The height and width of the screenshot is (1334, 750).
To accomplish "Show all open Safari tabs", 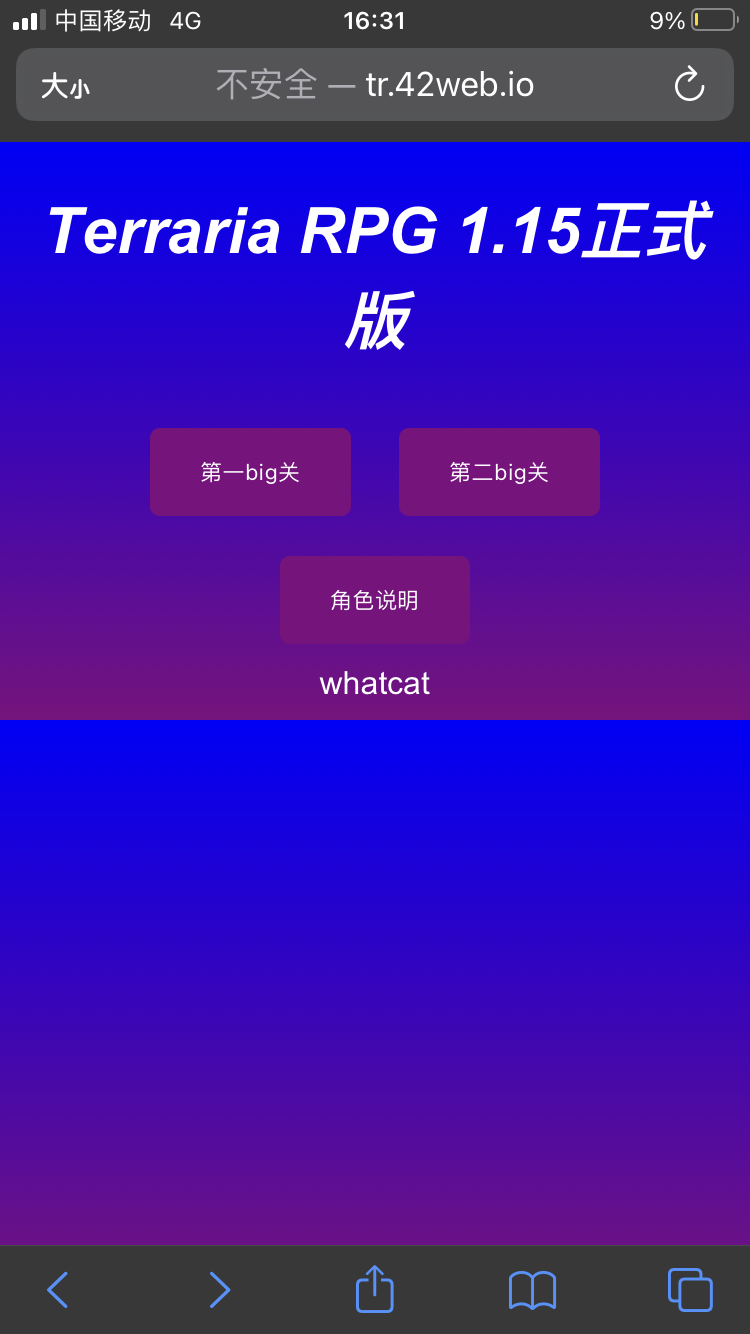I will point(690,1290).
